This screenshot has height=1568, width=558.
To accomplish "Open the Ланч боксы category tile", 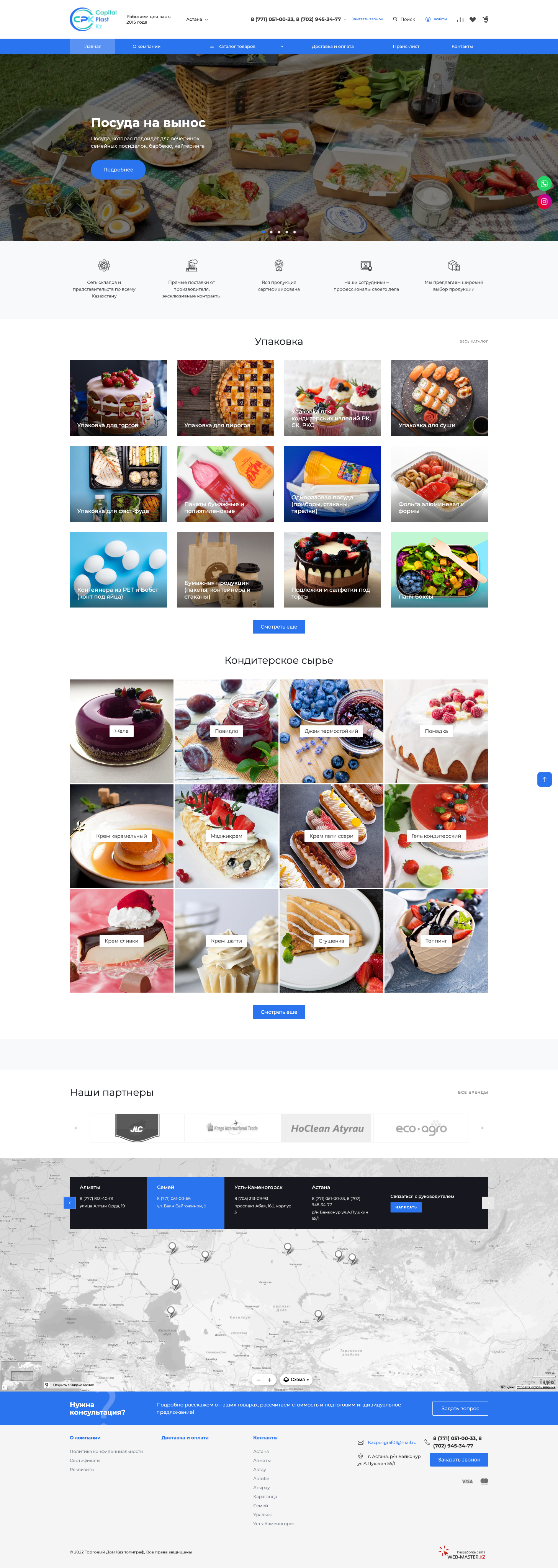I will pos(439,570).
